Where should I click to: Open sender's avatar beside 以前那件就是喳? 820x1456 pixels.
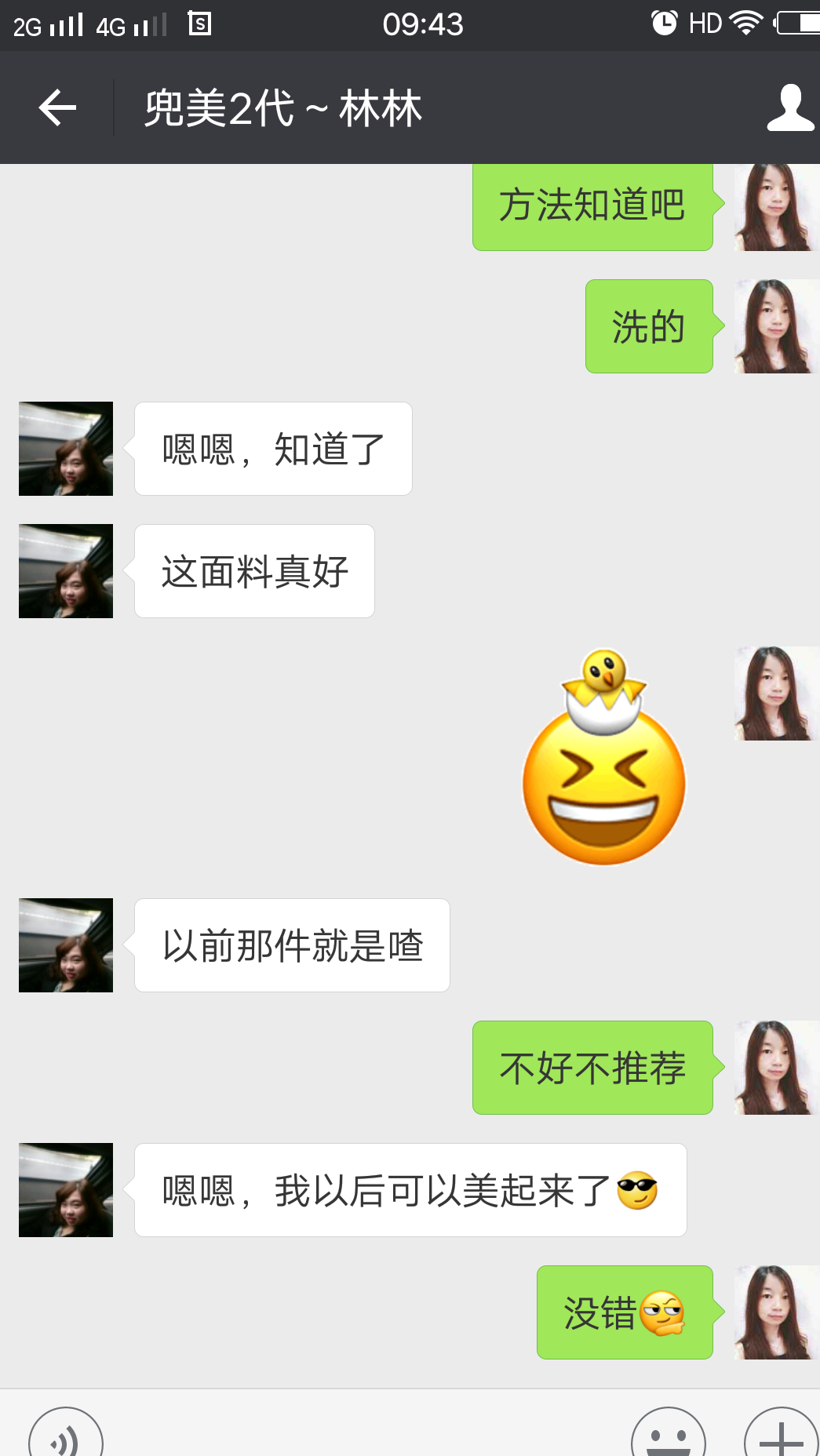66,945
